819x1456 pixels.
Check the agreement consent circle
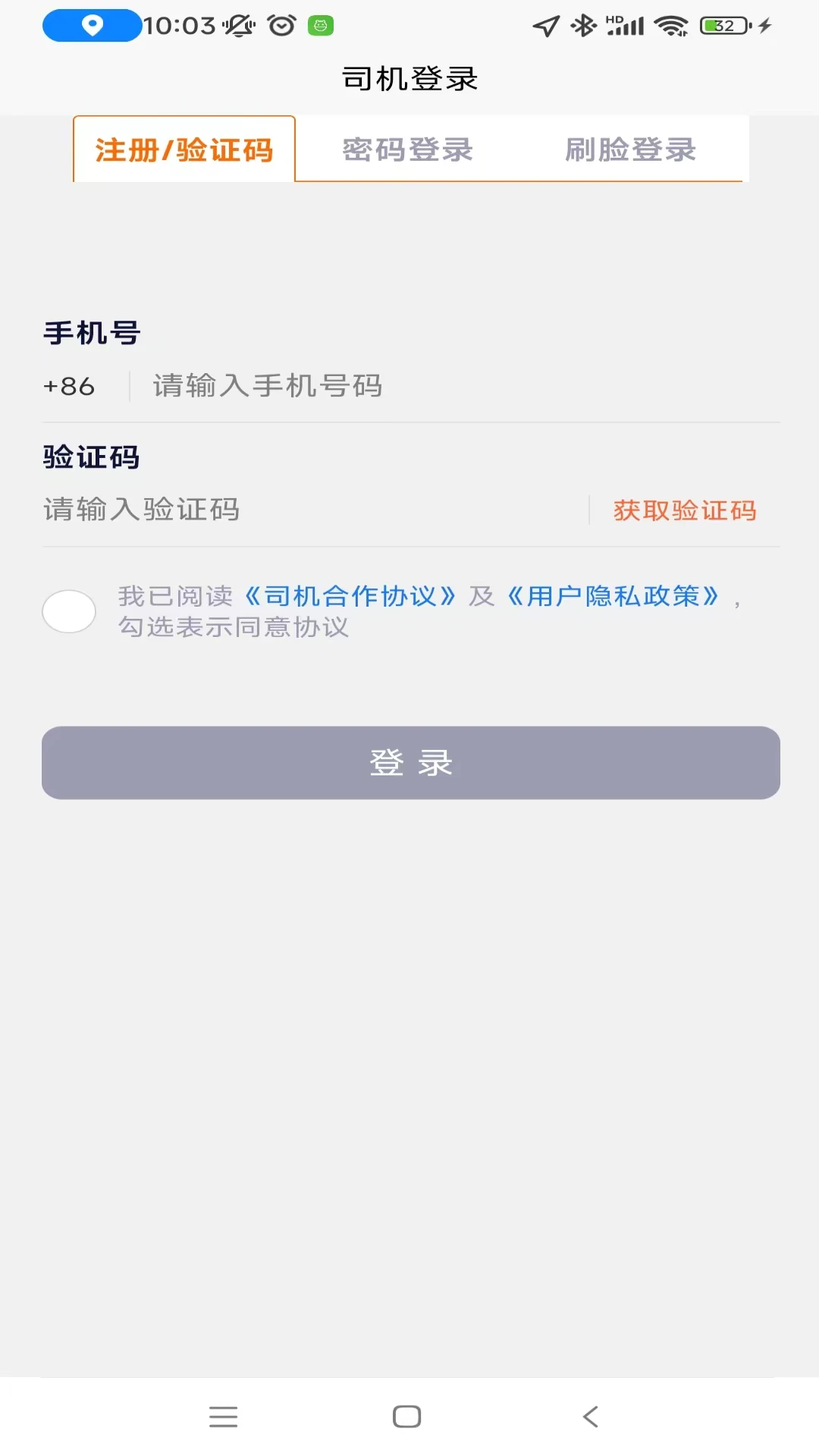(67, 611)
